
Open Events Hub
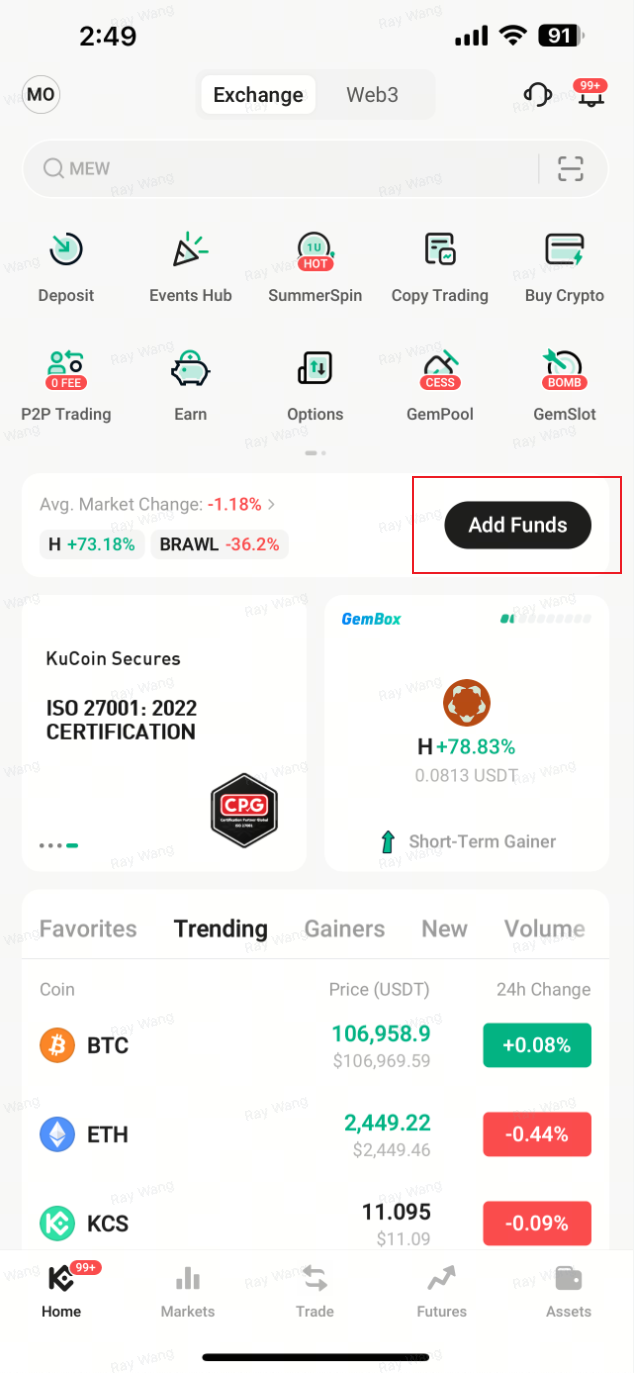[x=190, y=267]
